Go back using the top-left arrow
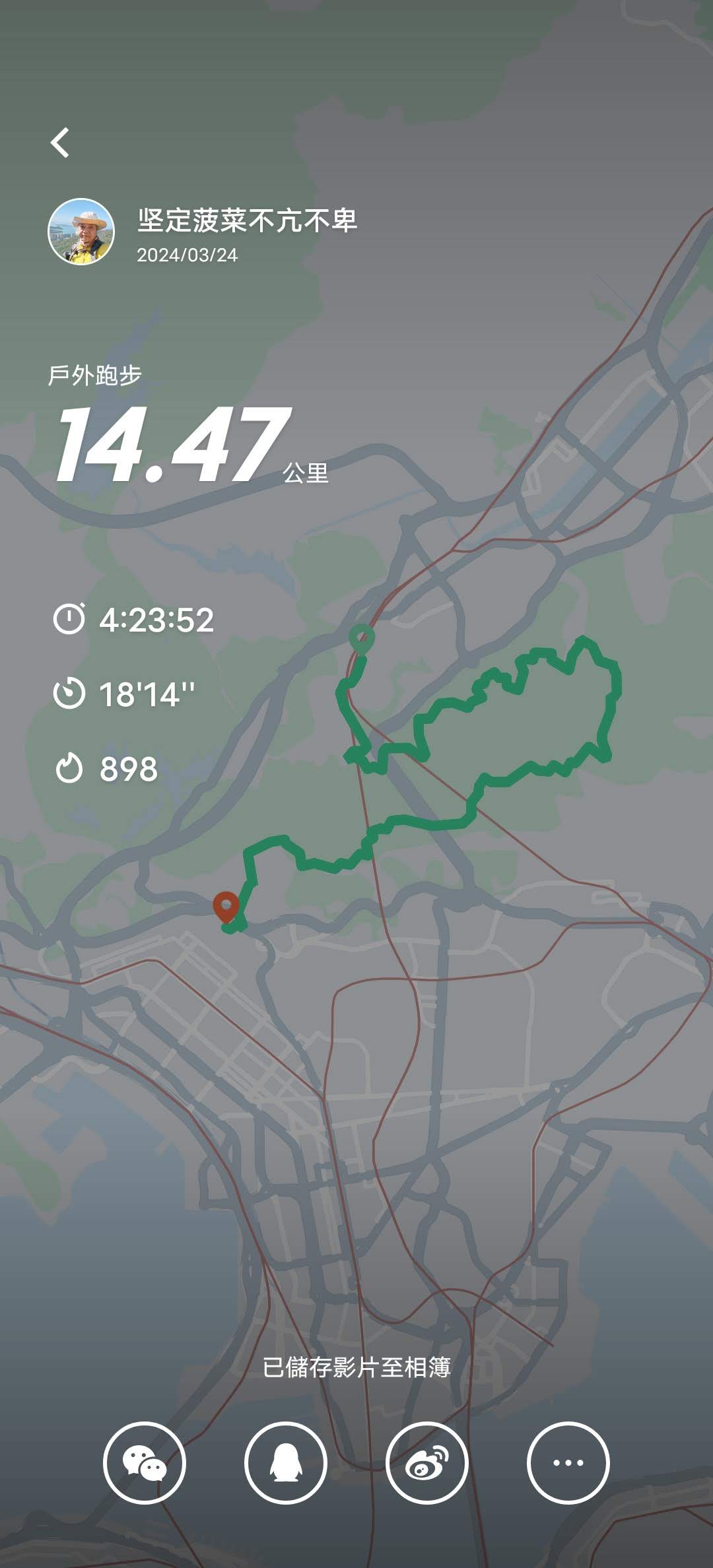713x1568 pixels. pos(60,143)
